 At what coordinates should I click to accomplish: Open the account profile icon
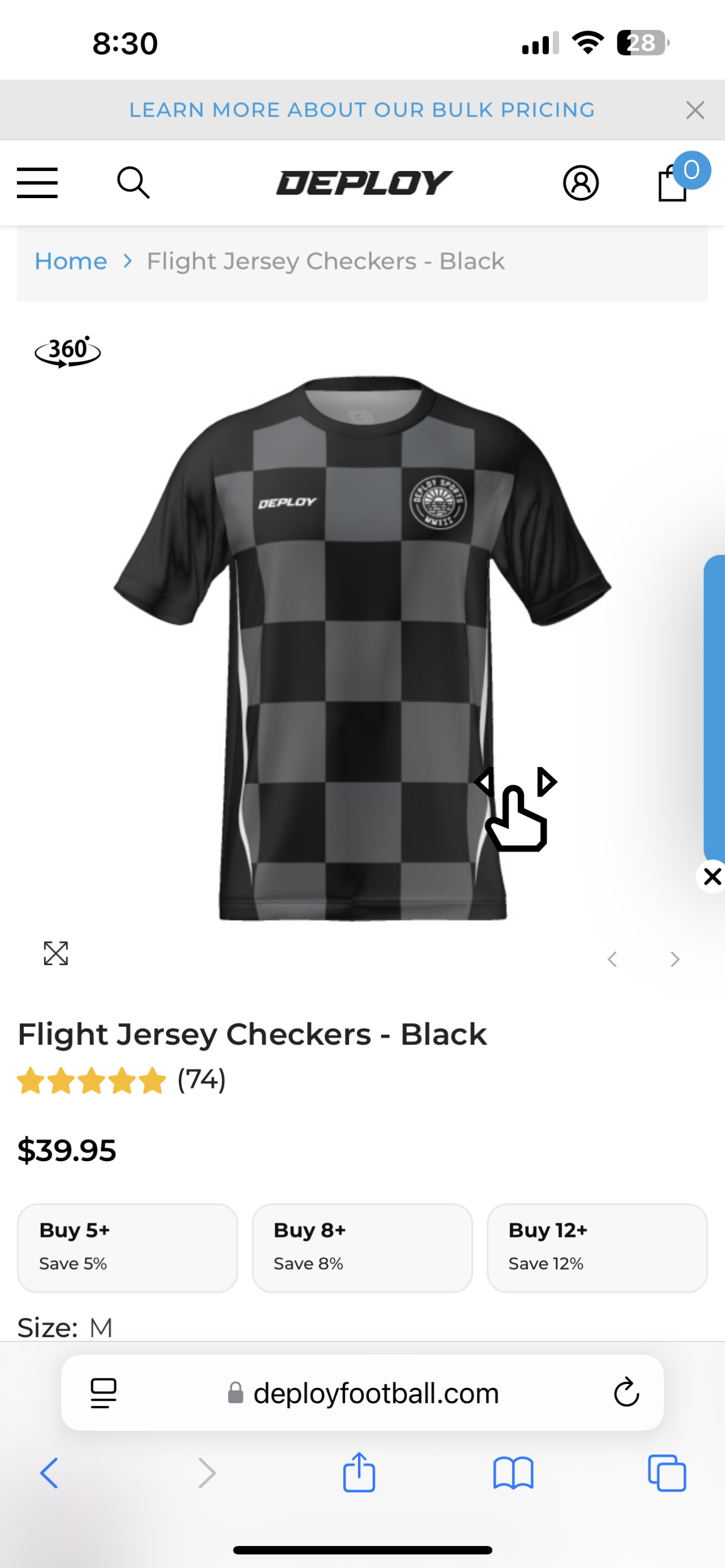pos(581,183)
